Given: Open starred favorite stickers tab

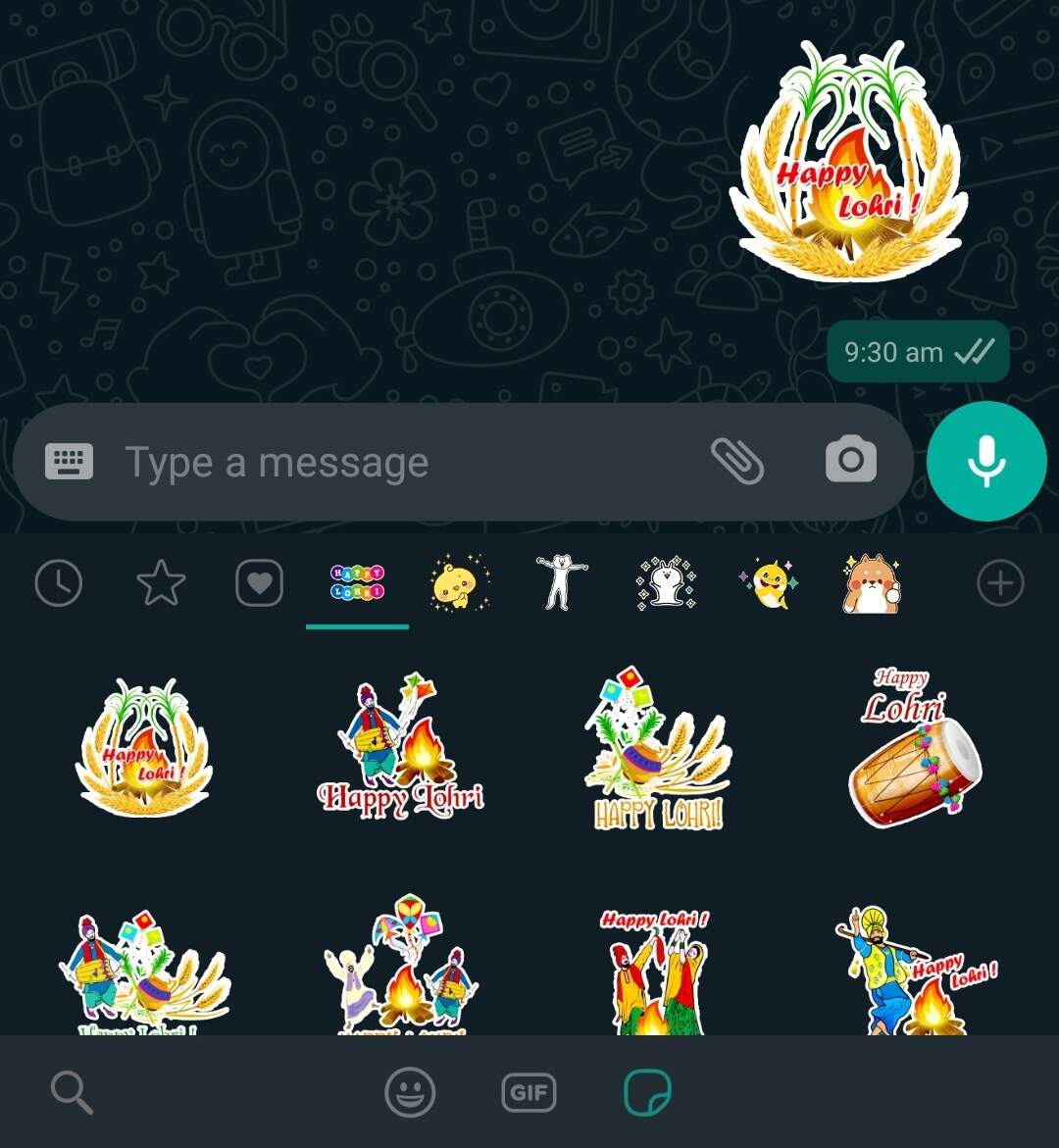Looking at the screenshot, I should click(161, 582).
